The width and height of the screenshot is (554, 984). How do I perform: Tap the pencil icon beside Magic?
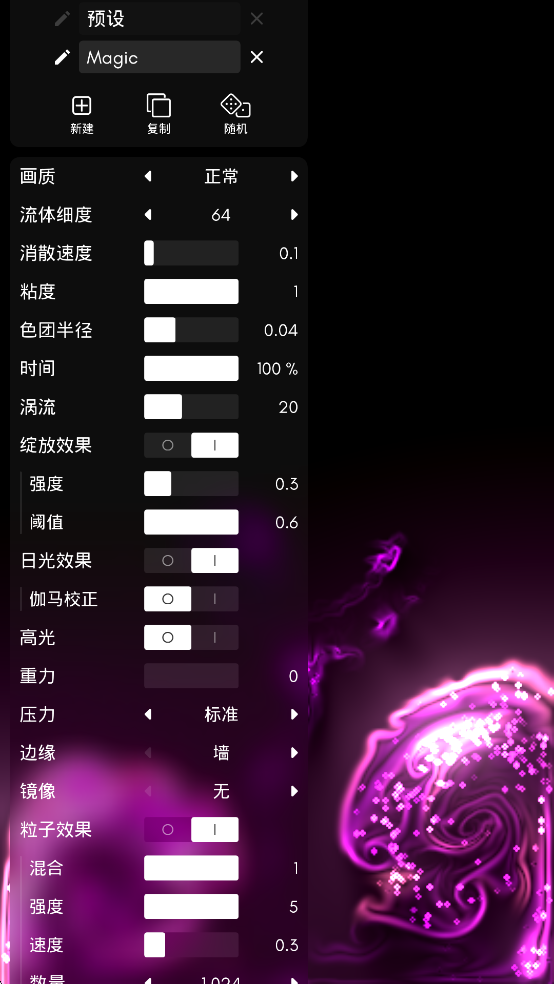tap(61, 58)
